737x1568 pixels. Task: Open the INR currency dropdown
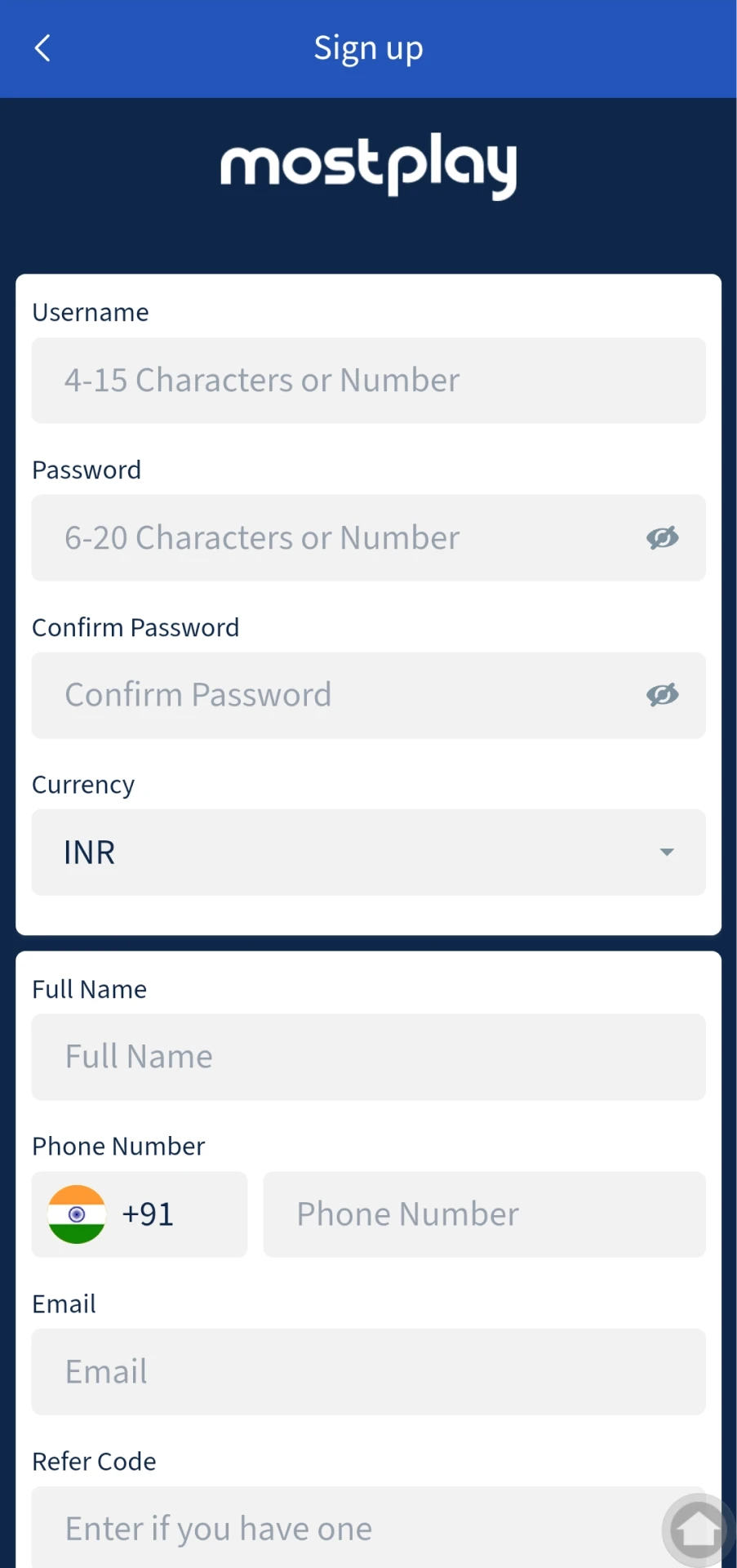coord(368,853)
